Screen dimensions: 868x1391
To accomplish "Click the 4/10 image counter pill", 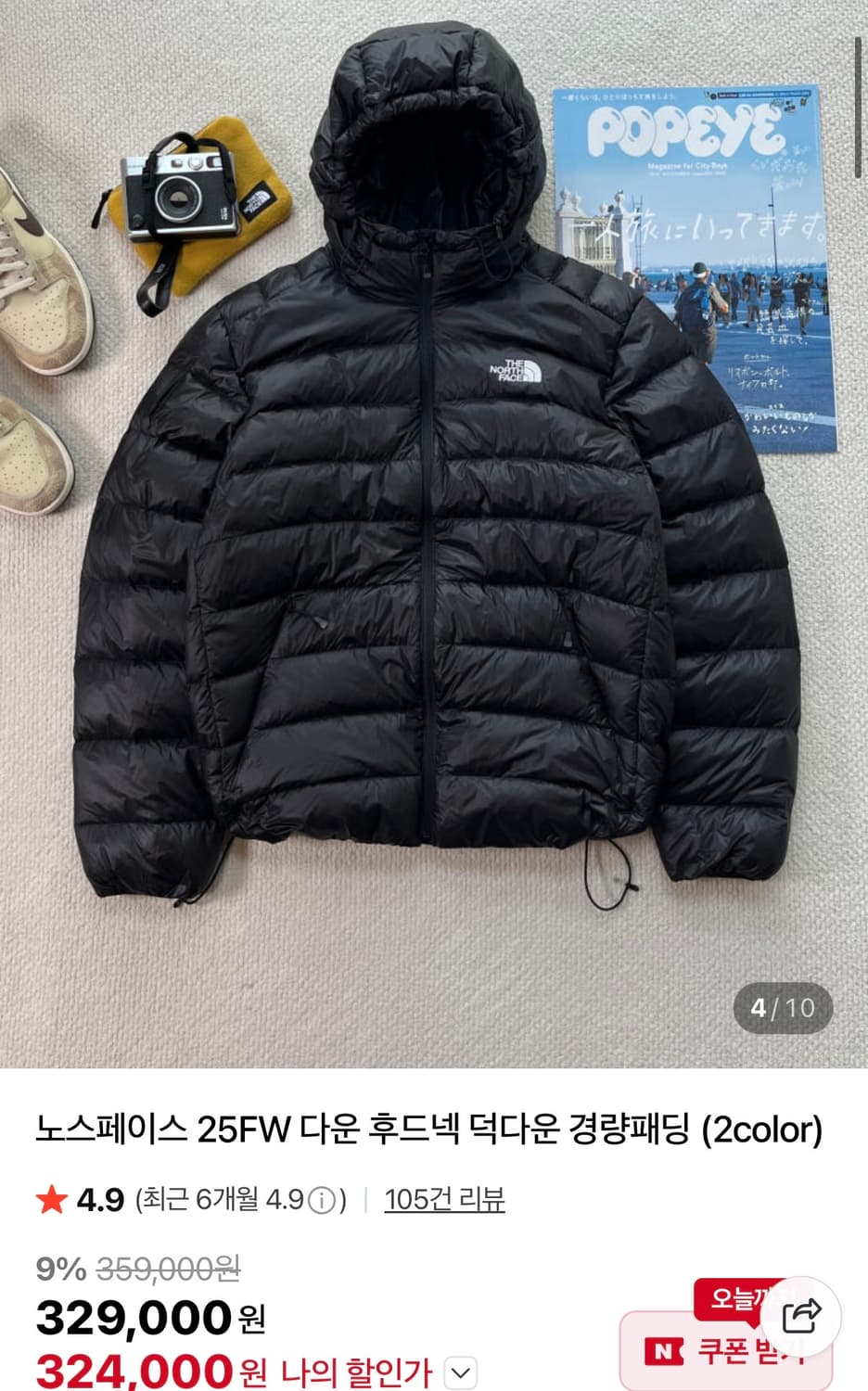I will click(x=784, y=1006).
